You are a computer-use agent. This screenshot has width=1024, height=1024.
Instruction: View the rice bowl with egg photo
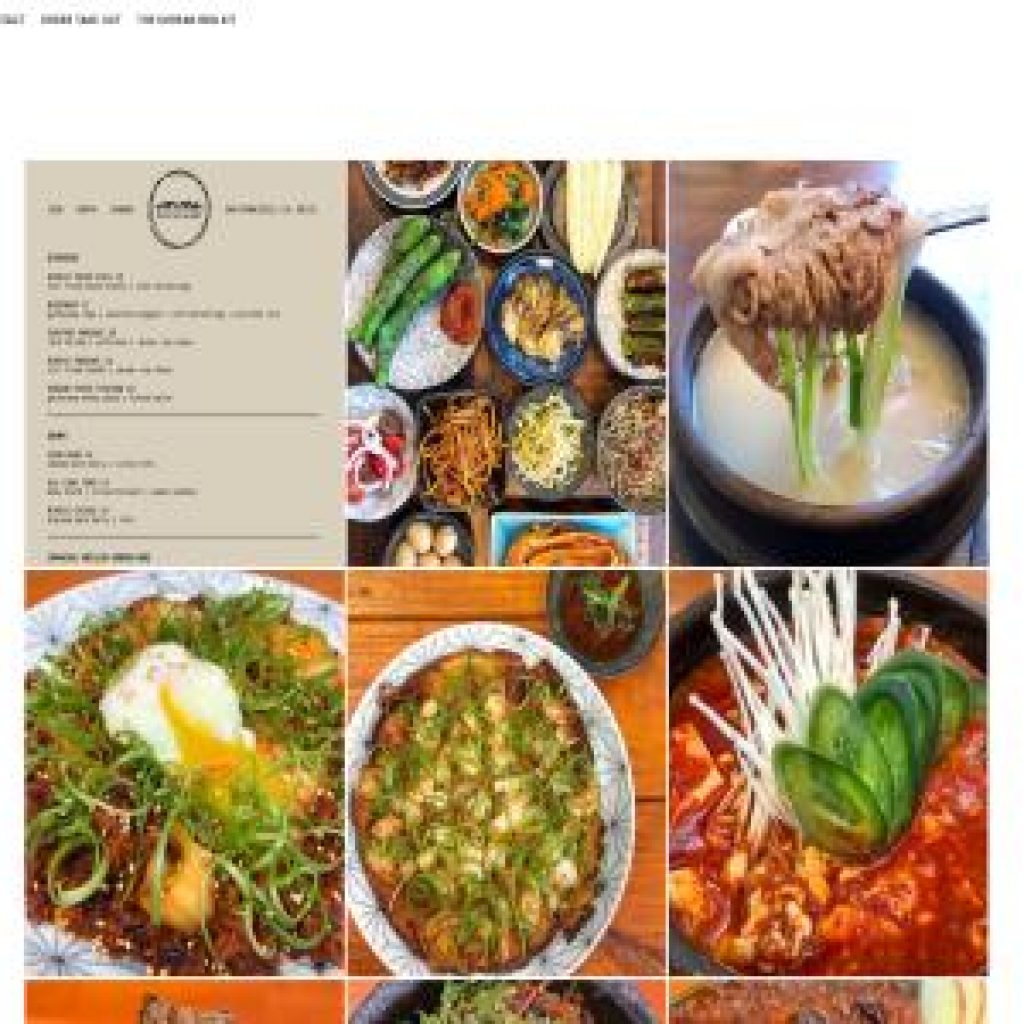point(185,772)
